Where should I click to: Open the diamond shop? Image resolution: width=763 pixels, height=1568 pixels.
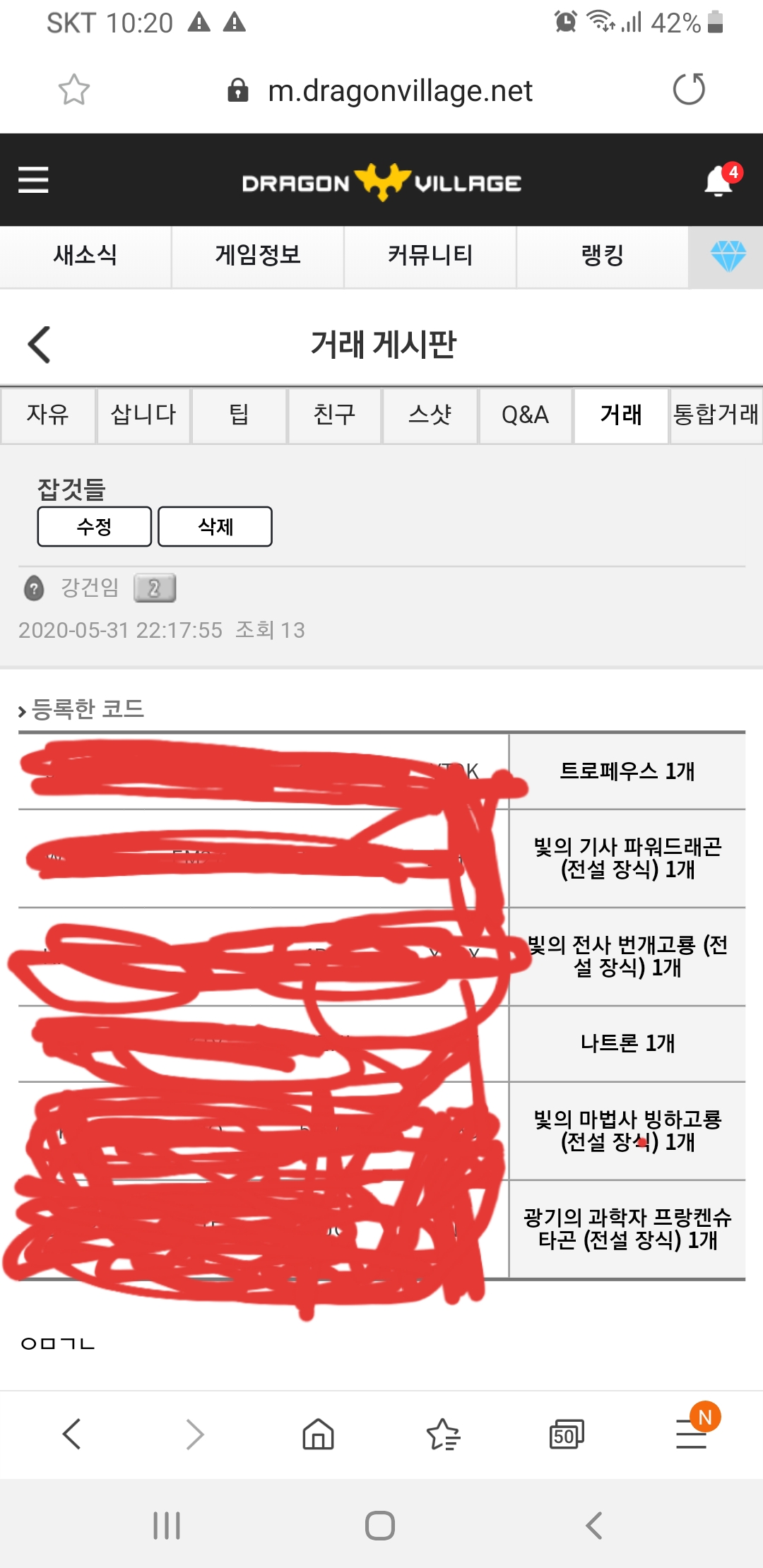coord(727,256)
